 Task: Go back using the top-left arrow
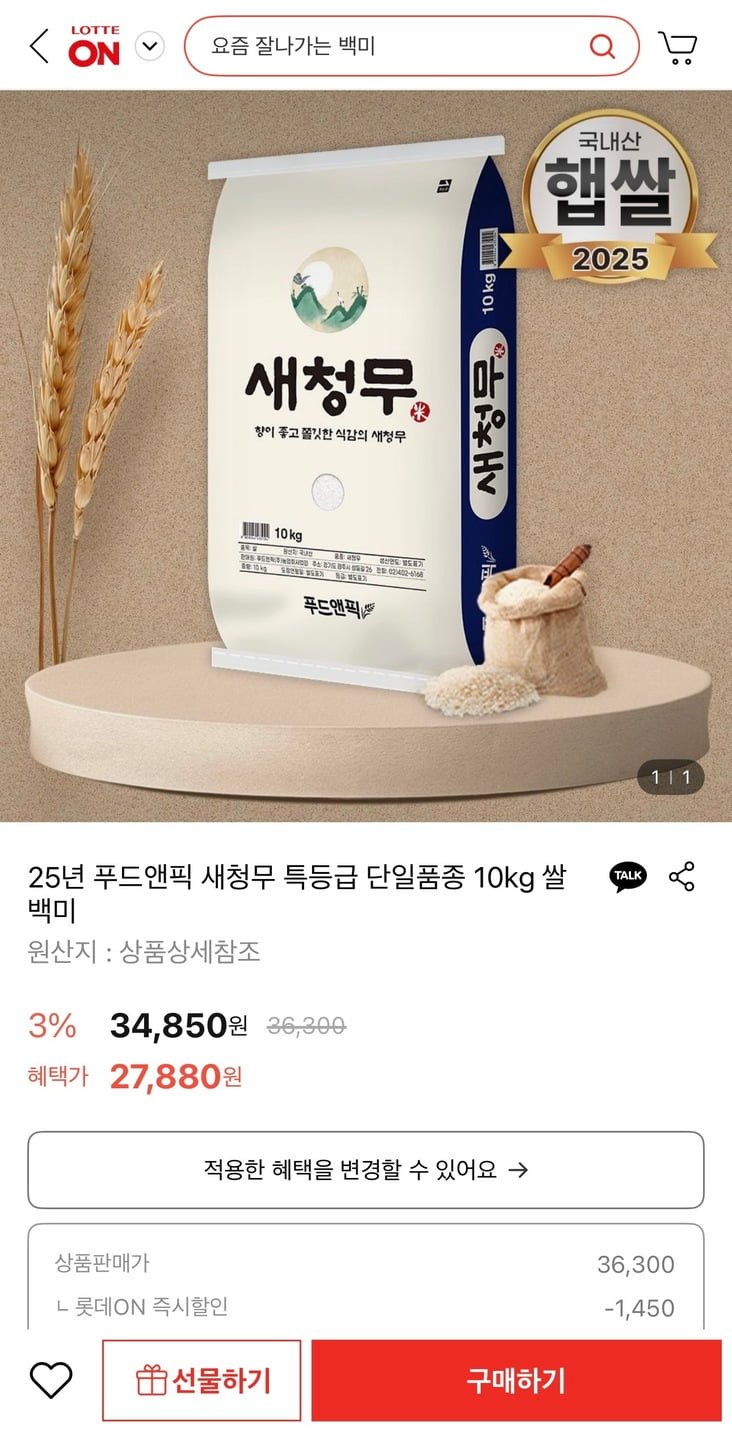(x=39, y=46)
